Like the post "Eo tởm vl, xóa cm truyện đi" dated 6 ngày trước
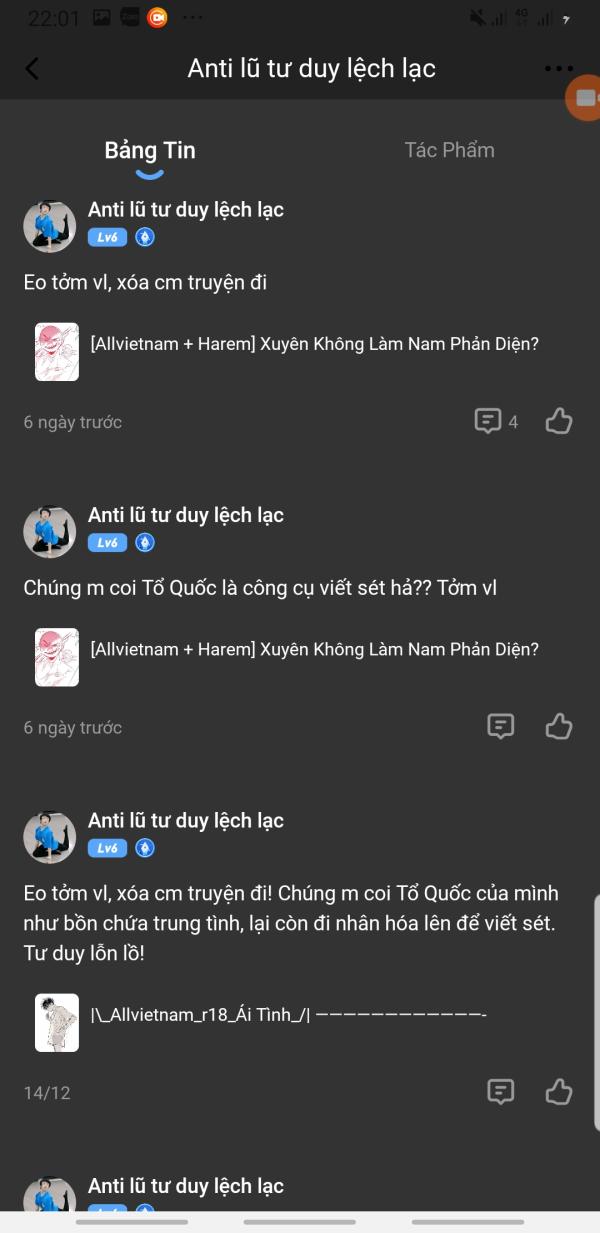 559,421
